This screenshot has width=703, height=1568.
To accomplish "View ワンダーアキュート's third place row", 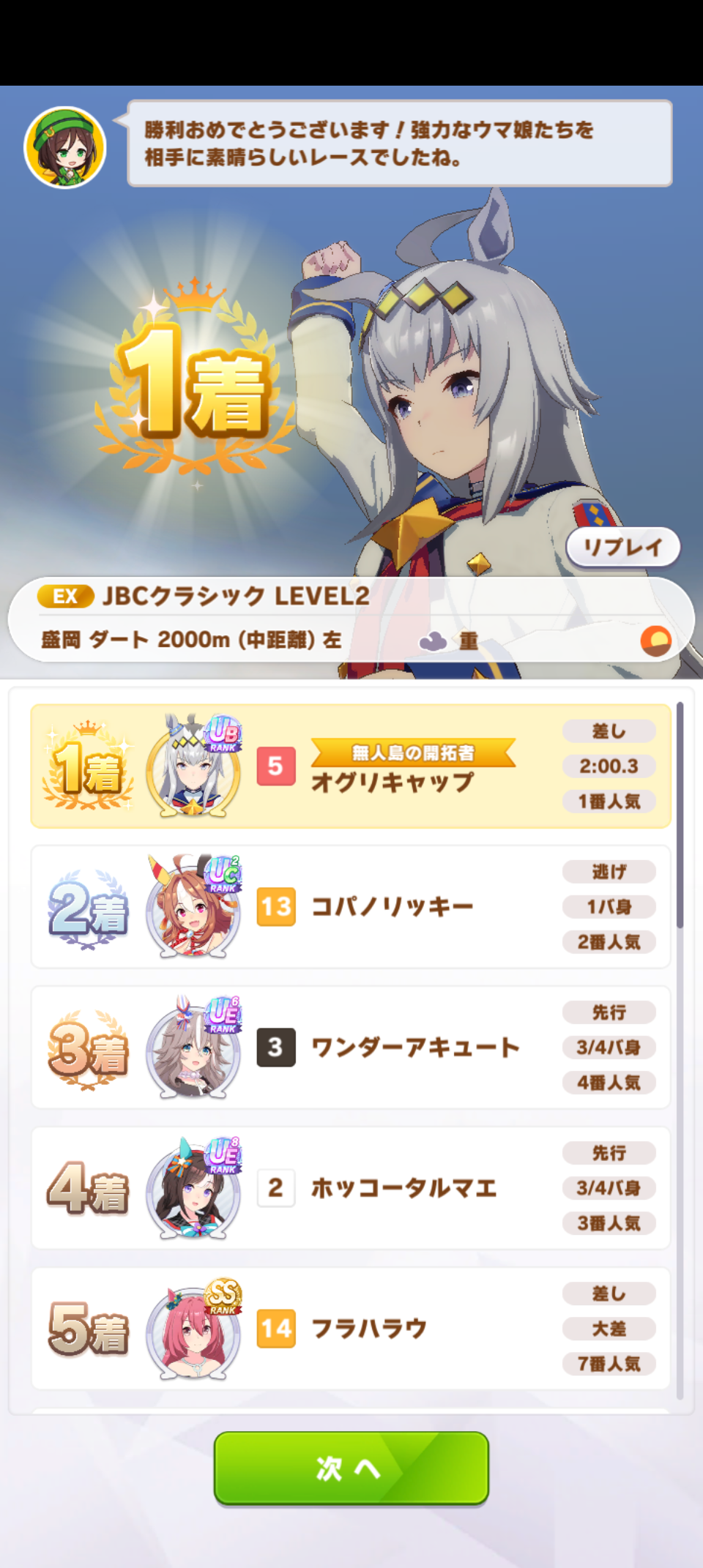I will (x=351, y=1048).
